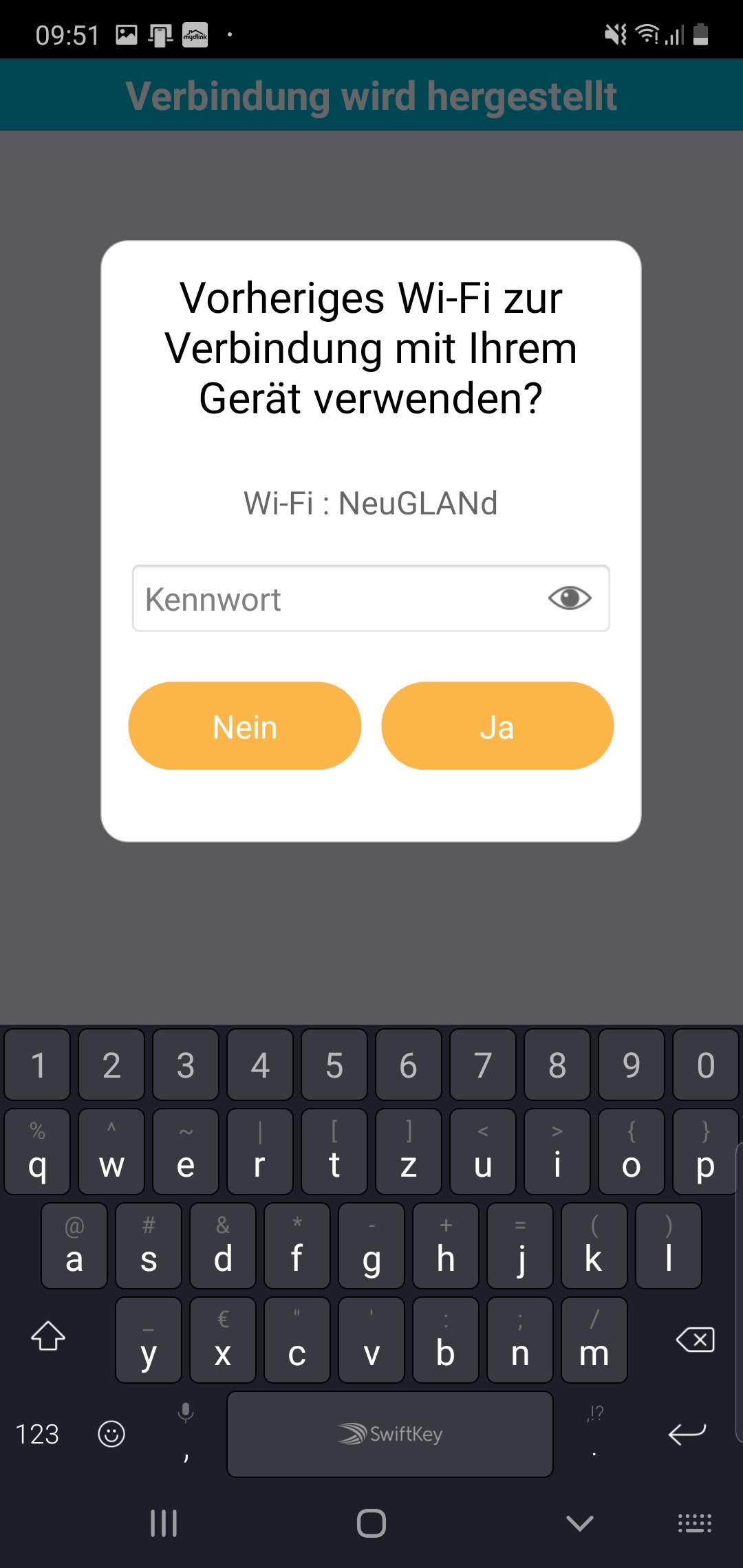743x1568 pixels.
Task: Tap the Kennwort password field
Action: tap(337, 599)
